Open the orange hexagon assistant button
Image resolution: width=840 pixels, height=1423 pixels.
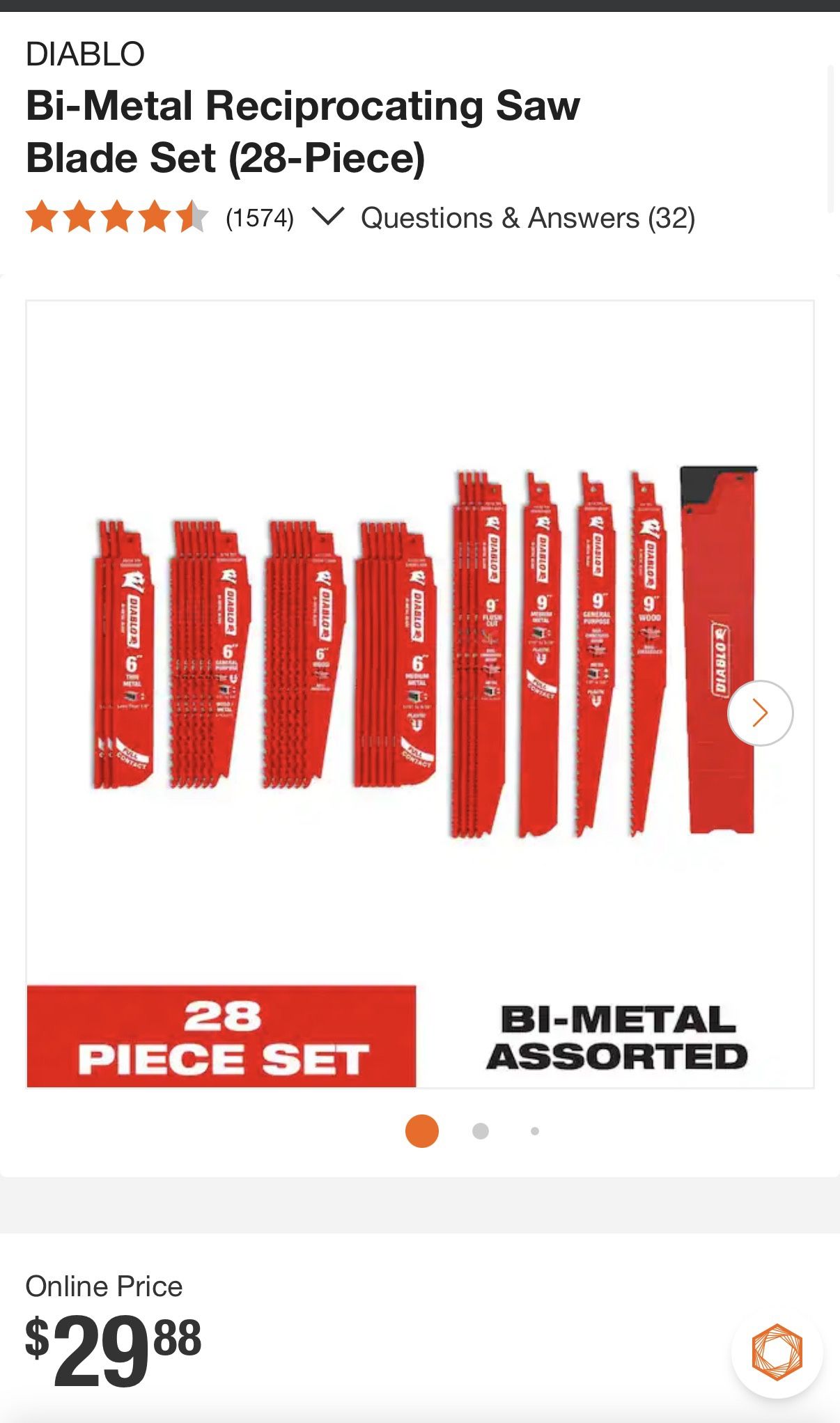[777, 1352]
